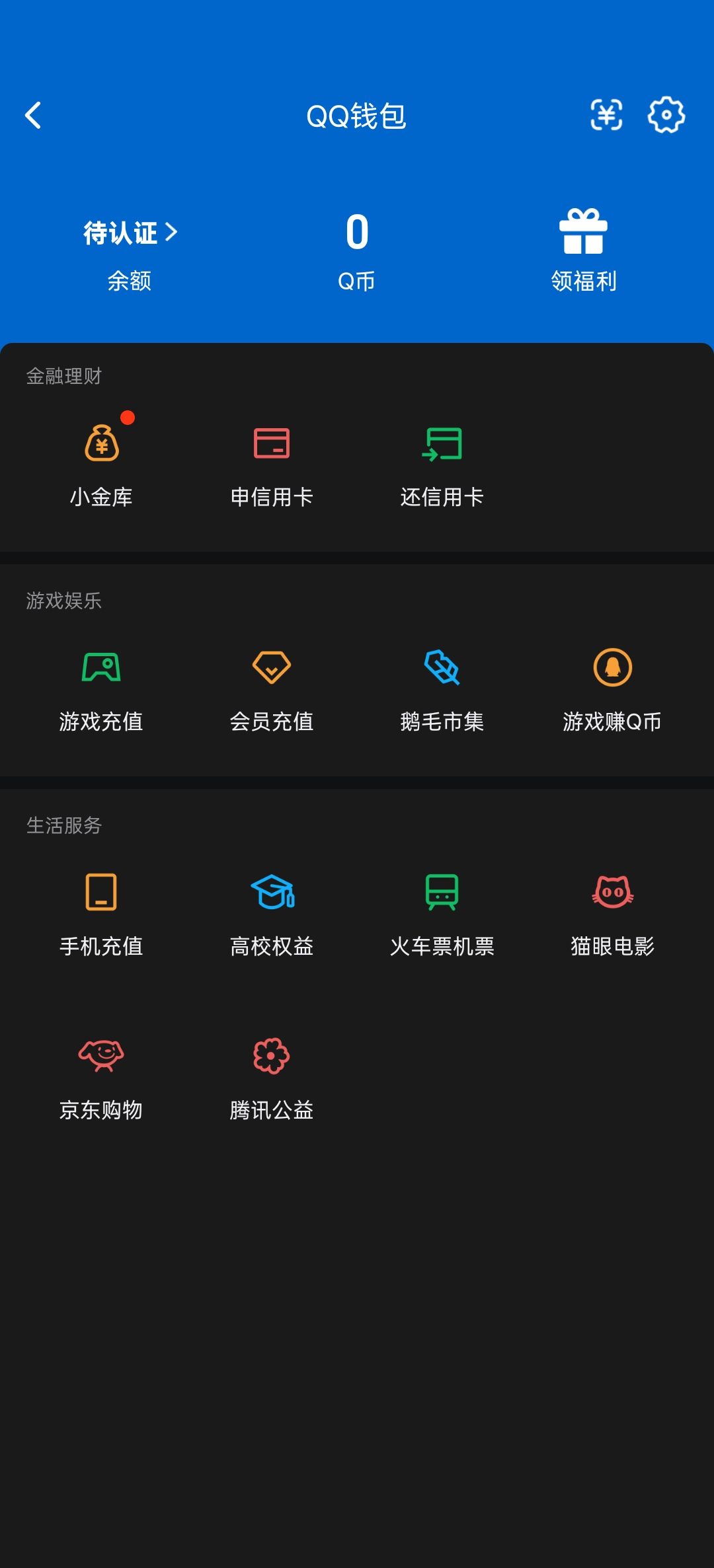This screenshot has height=1568, width=714.
Task: Select the 鹅毛市集 ticket icon
Action: point(442,669)
